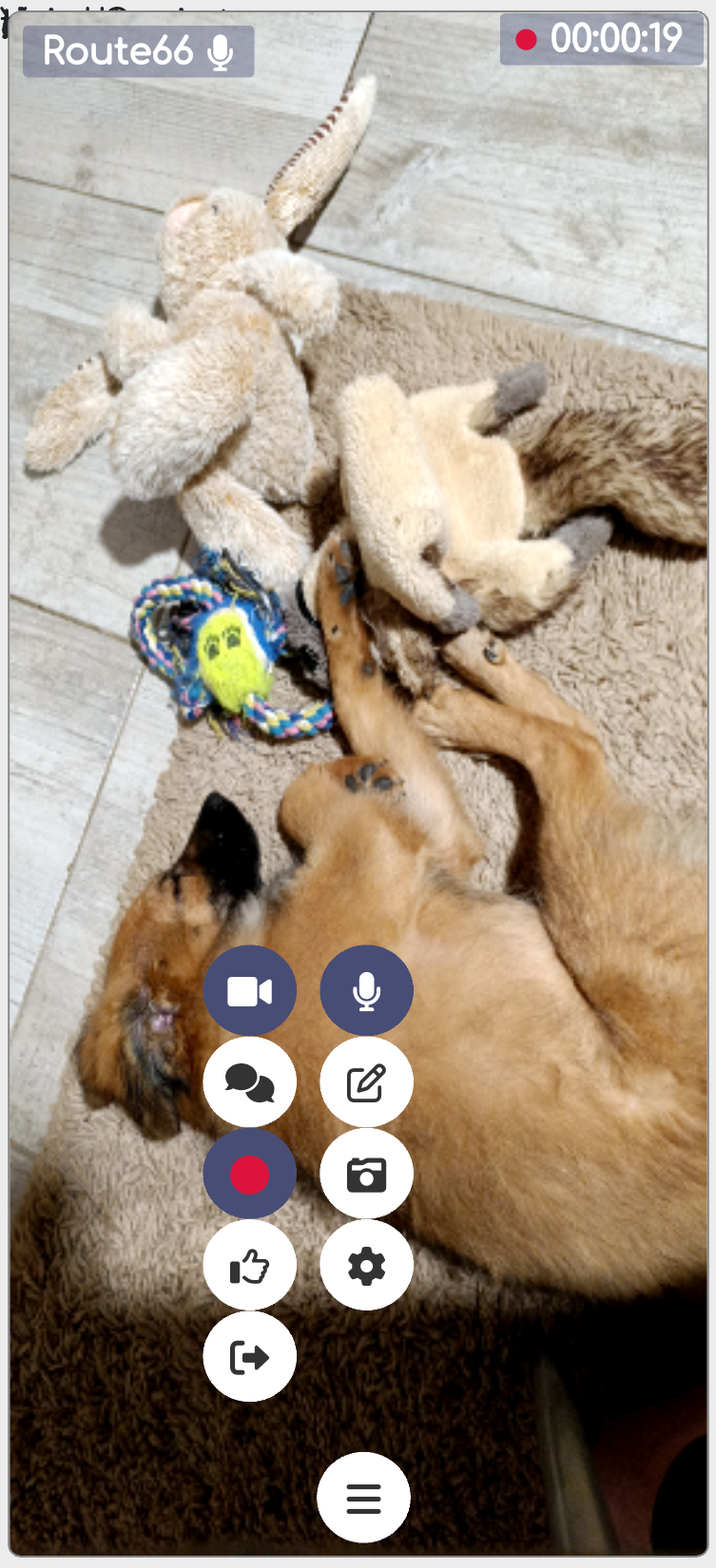Viewport: 716px width, 1568px height.
Task: Open the chat bubbles
Action: pos(249,1082)
